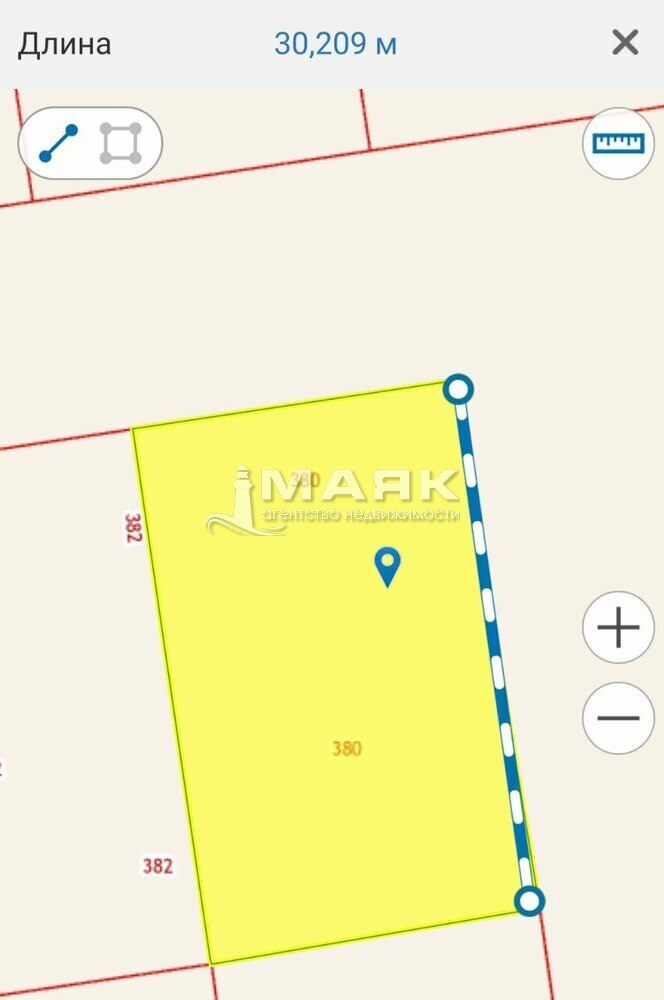Zoom out of the map
The width and height of the screenshot is (664, 1000).
pyautogui.click(x=618, y=718)
